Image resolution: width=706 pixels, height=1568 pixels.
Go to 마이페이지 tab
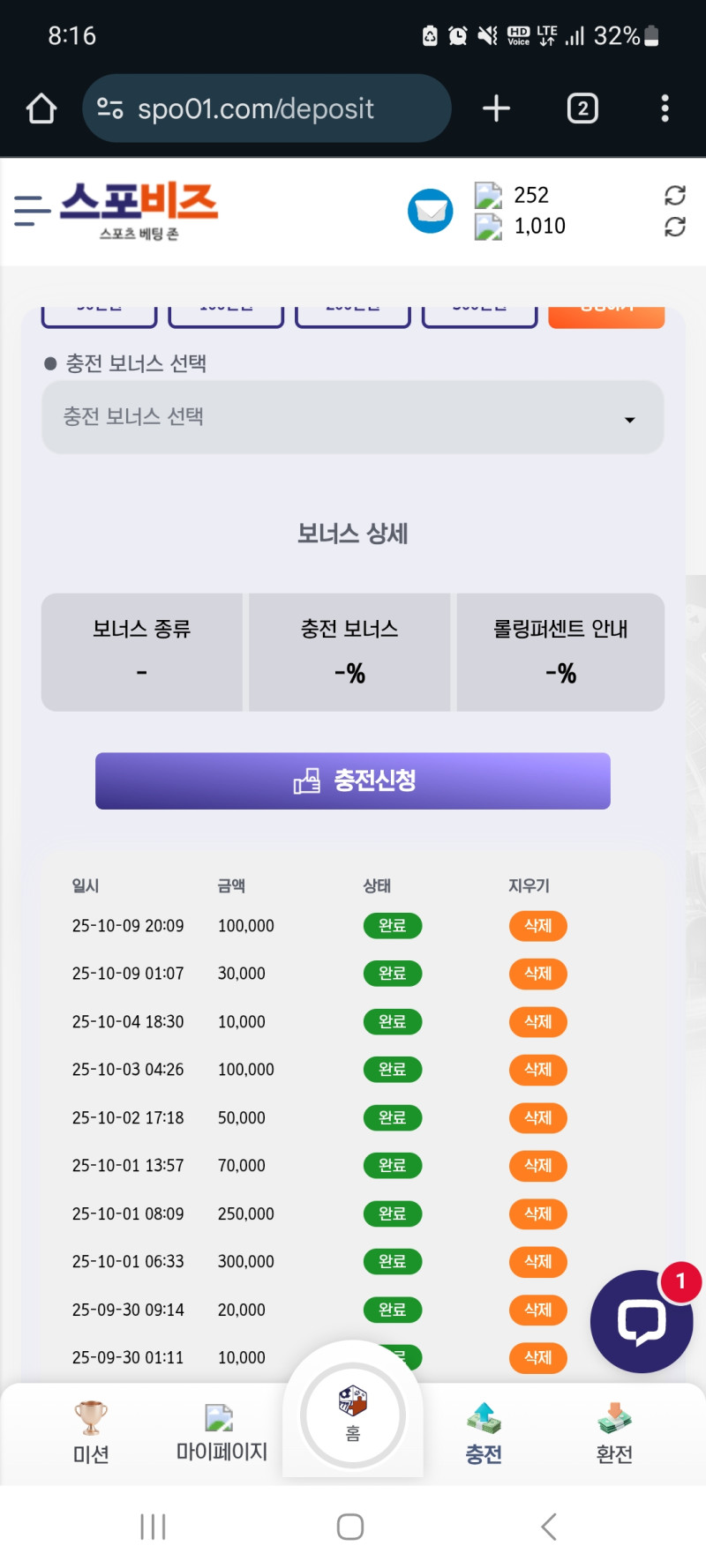click(x=222, y=1433)
